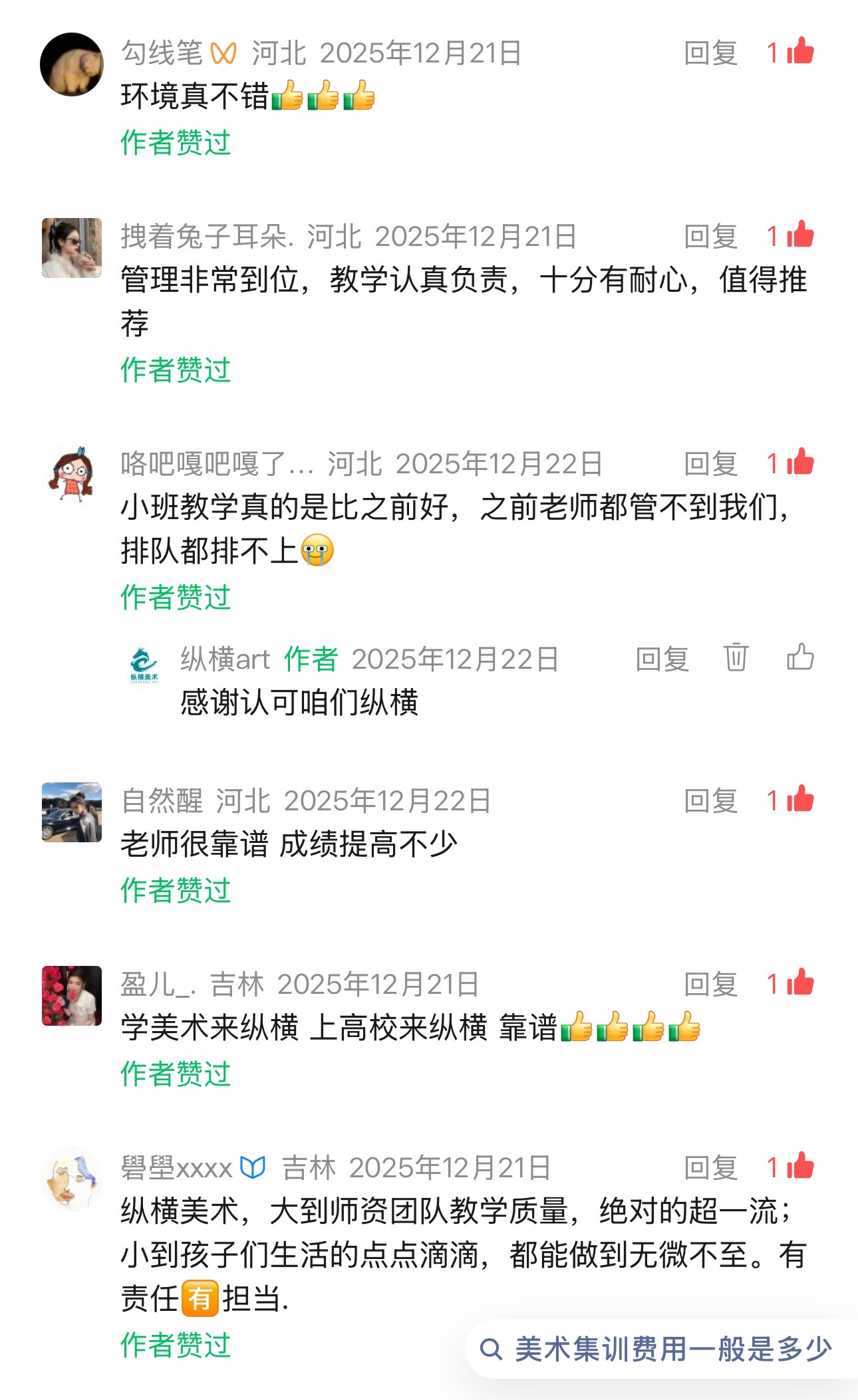Open the 作者 label on the author reply

click(311, 660)
